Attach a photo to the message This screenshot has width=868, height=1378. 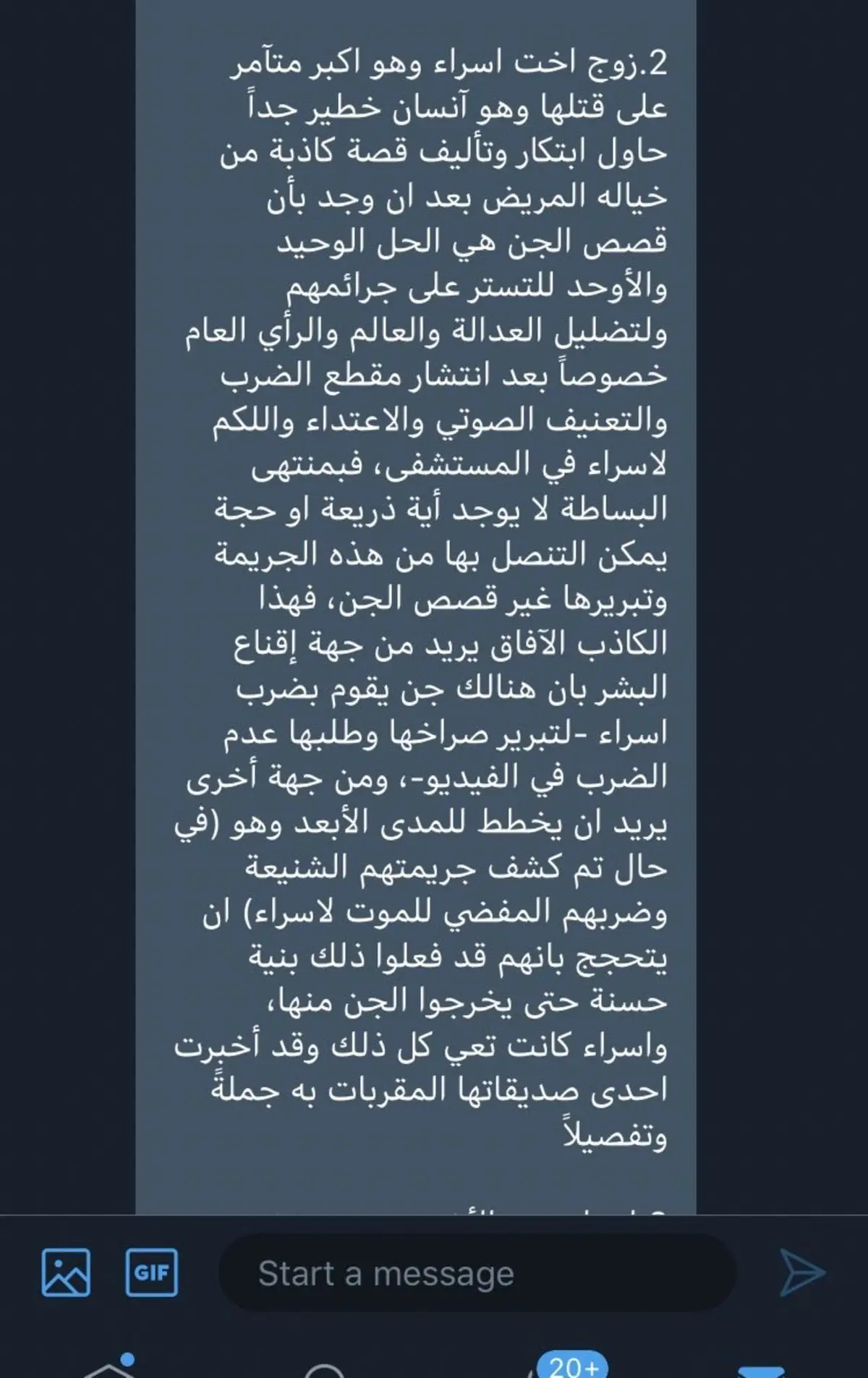click(x=66, y=1272)
